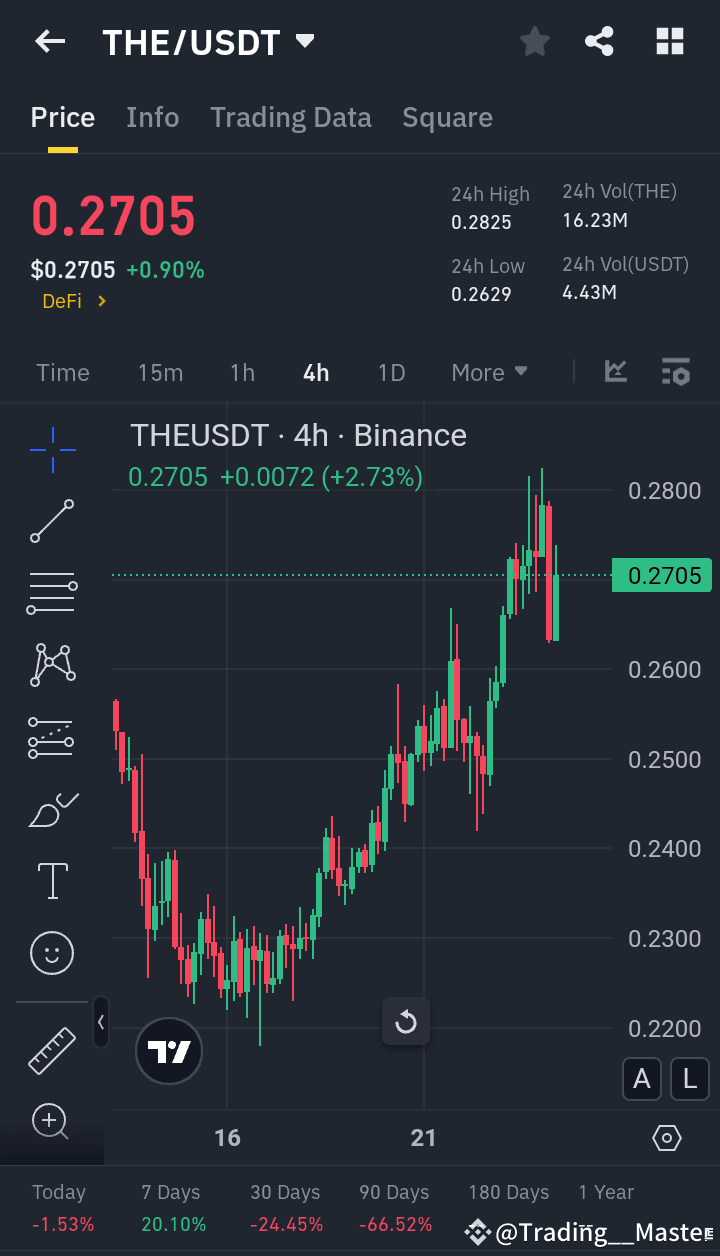Open the horizontal lines drawing tool
The image size is (720, 1256).
click(51, 592)
